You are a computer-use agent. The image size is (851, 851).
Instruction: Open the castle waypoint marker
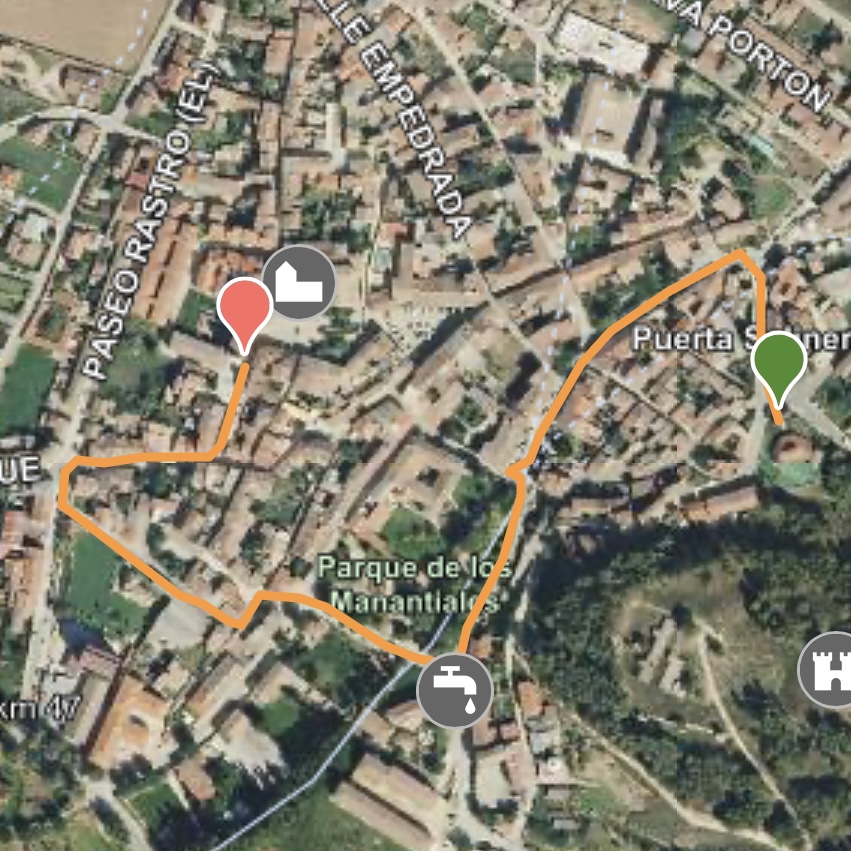coord(830,670)
